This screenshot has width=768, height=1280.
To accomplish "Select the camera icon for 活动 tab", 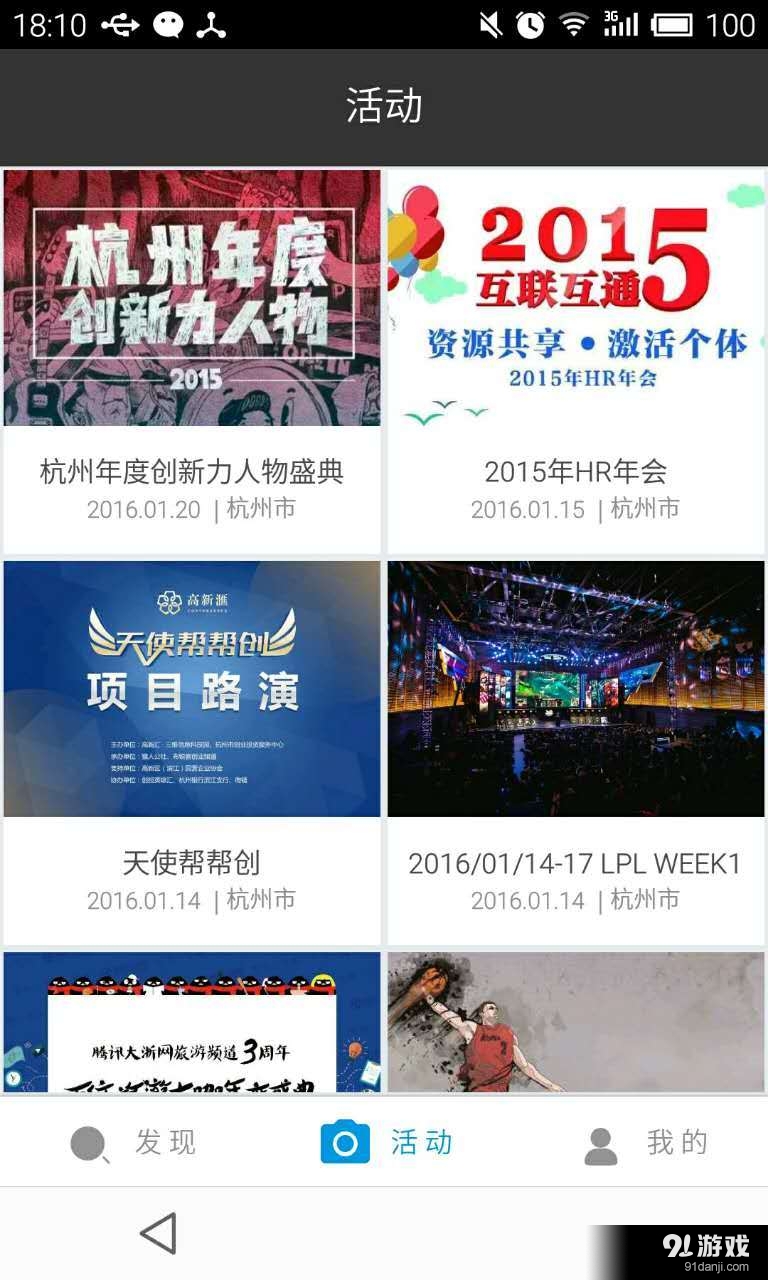I will (344, 1141).
